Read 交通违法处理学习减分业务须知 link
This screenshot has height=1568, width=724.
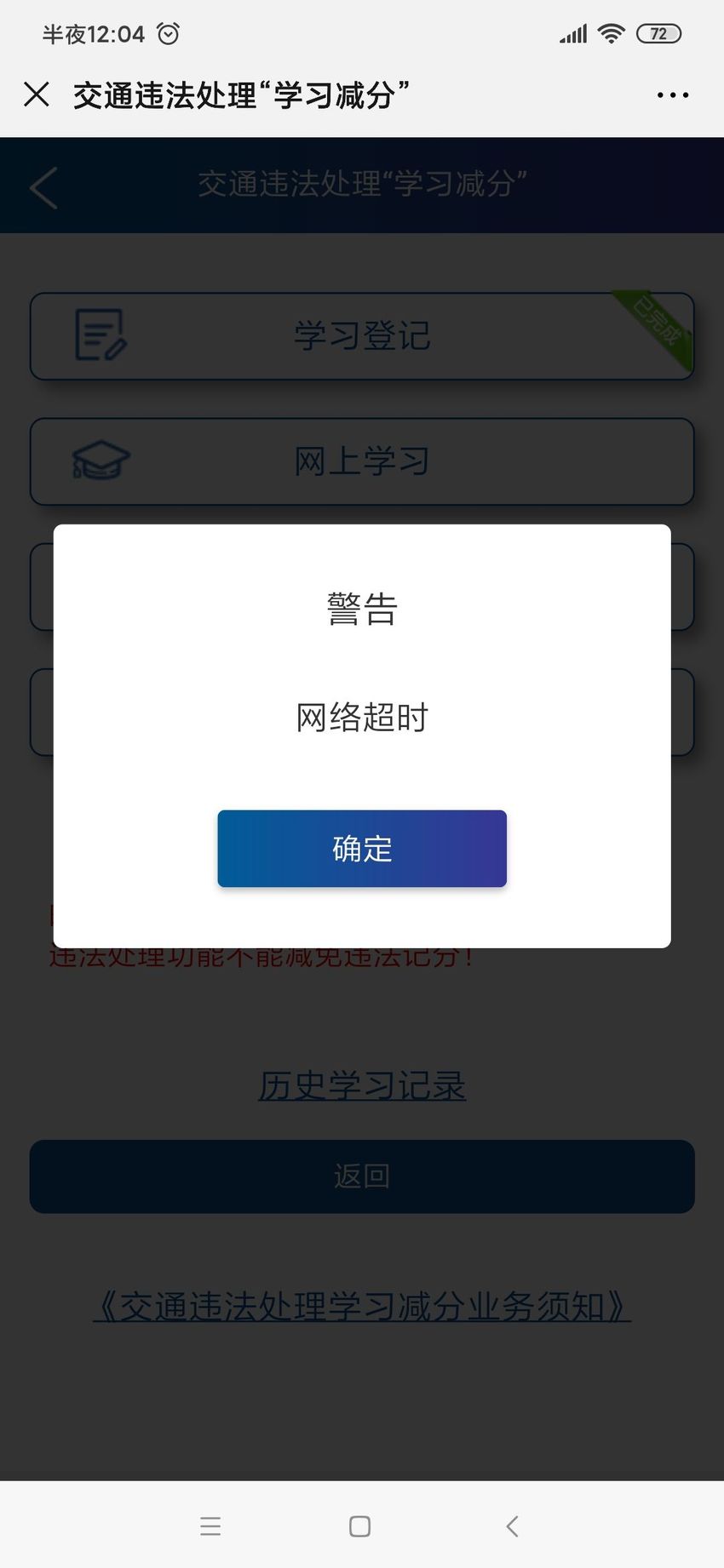362,1306
